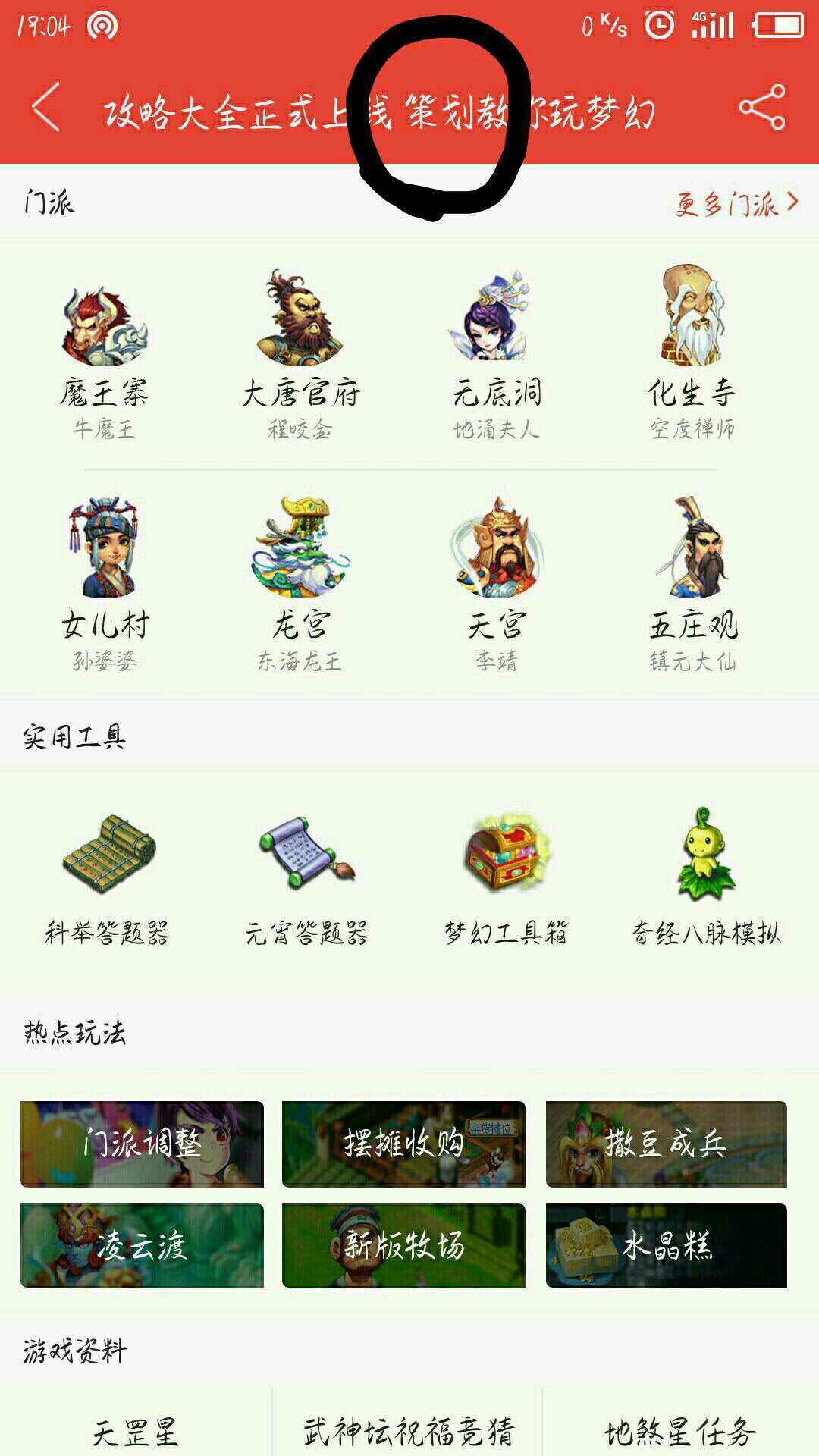
Task: View the 凌云渡 card
Action: point(142,1245)
